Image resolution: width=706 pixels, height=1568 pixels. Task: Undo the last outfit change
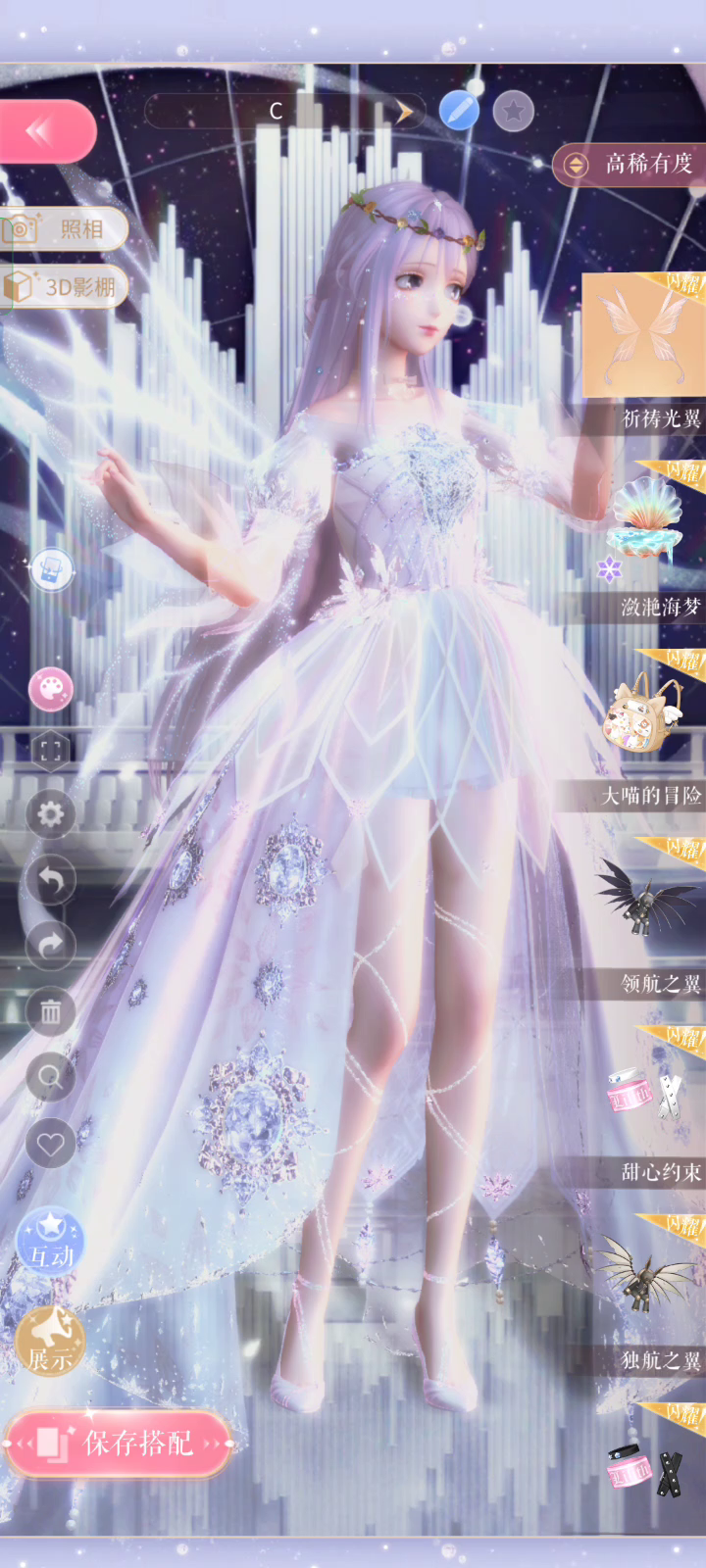51,880
